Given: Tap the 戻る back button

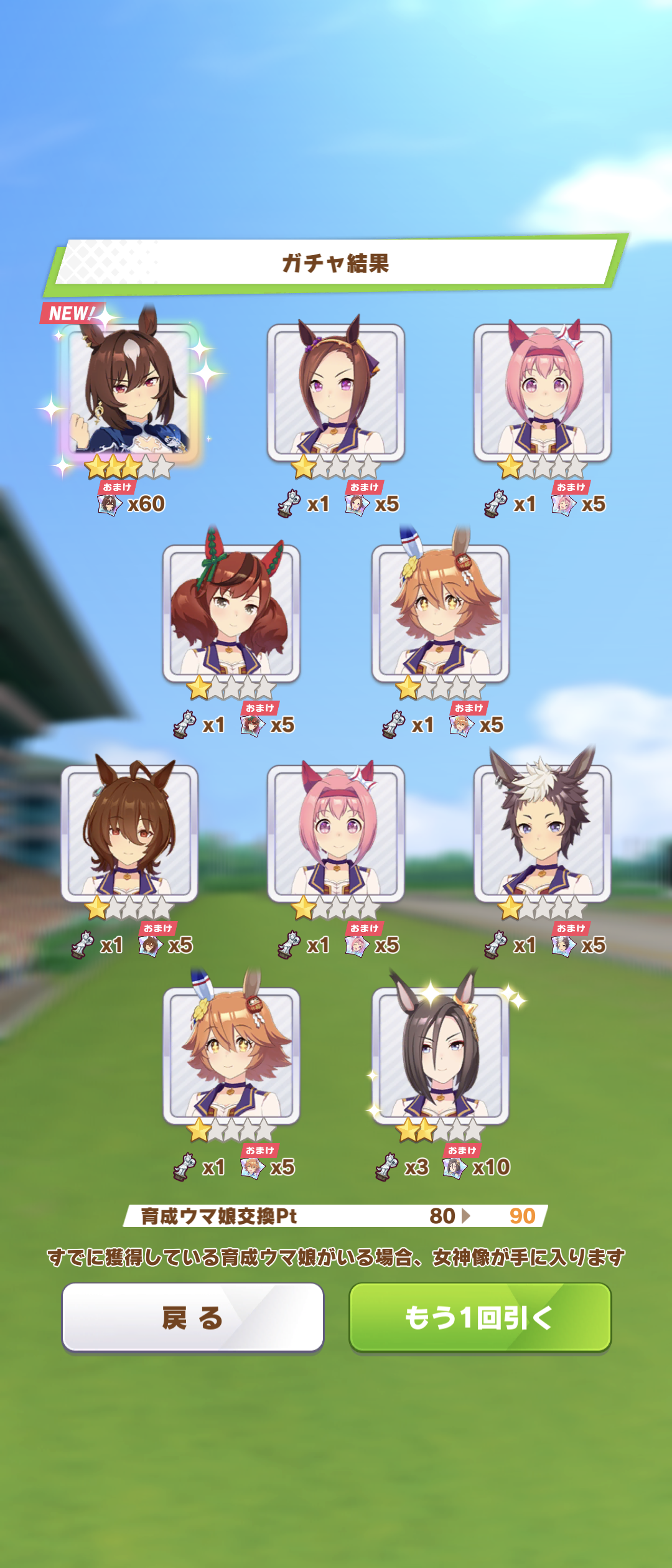Looking at the screenshot, I should pyautogui.click(x=192, y=1317).
